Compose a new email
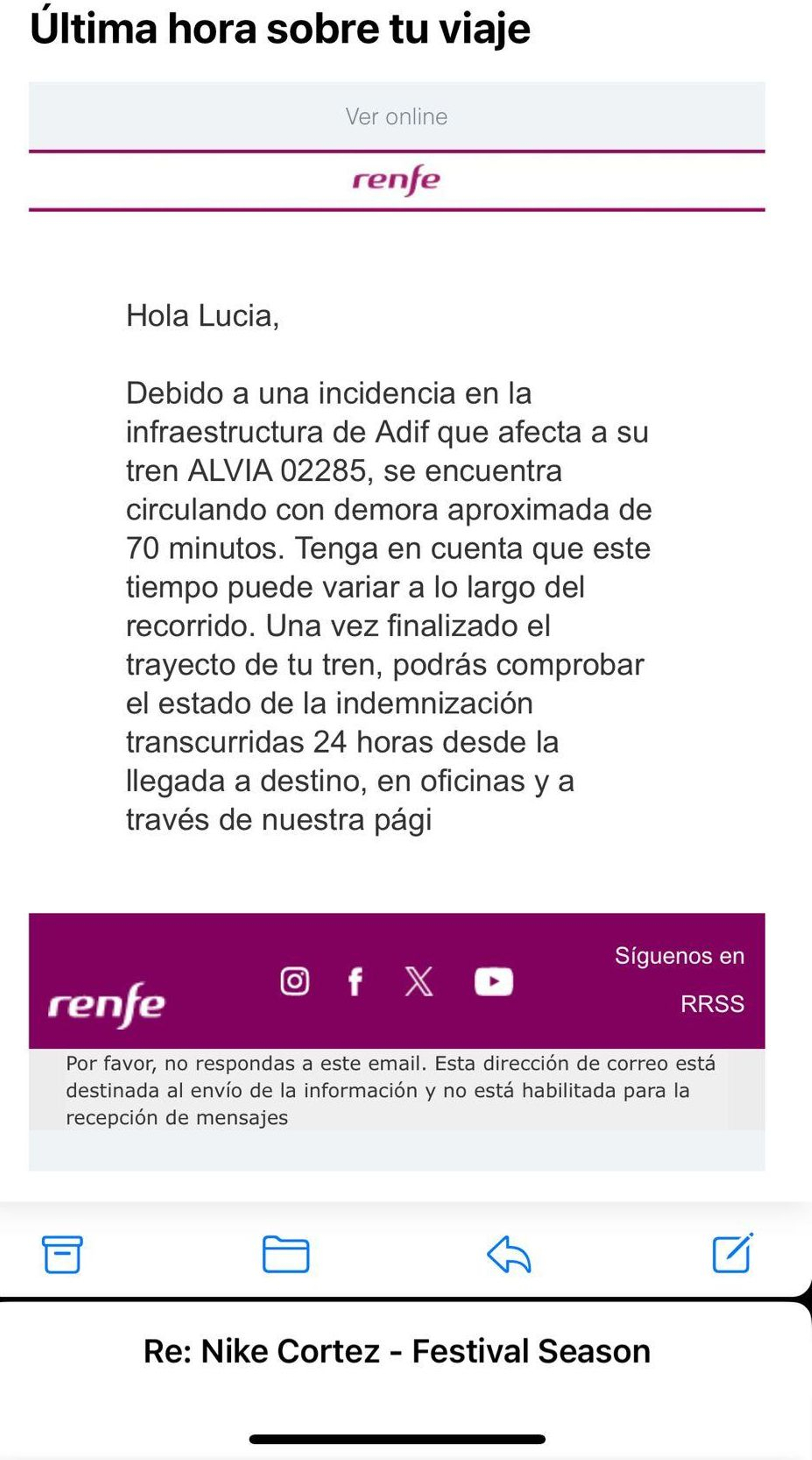This screenshot has width=812, height=1460. tap(733, 1252)
